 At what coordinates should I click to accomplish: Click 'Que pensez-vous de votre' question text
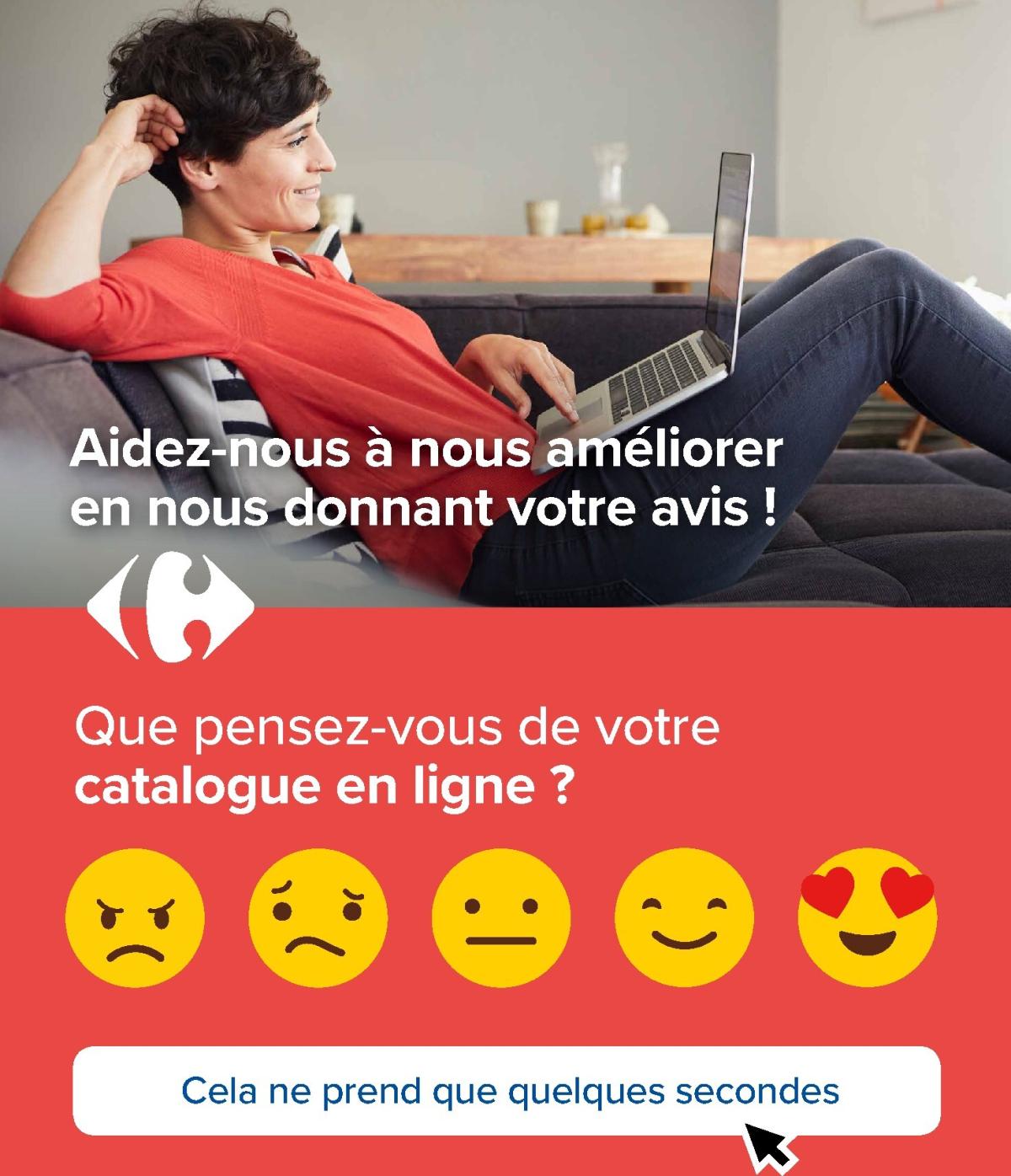(x=394, y=730)
